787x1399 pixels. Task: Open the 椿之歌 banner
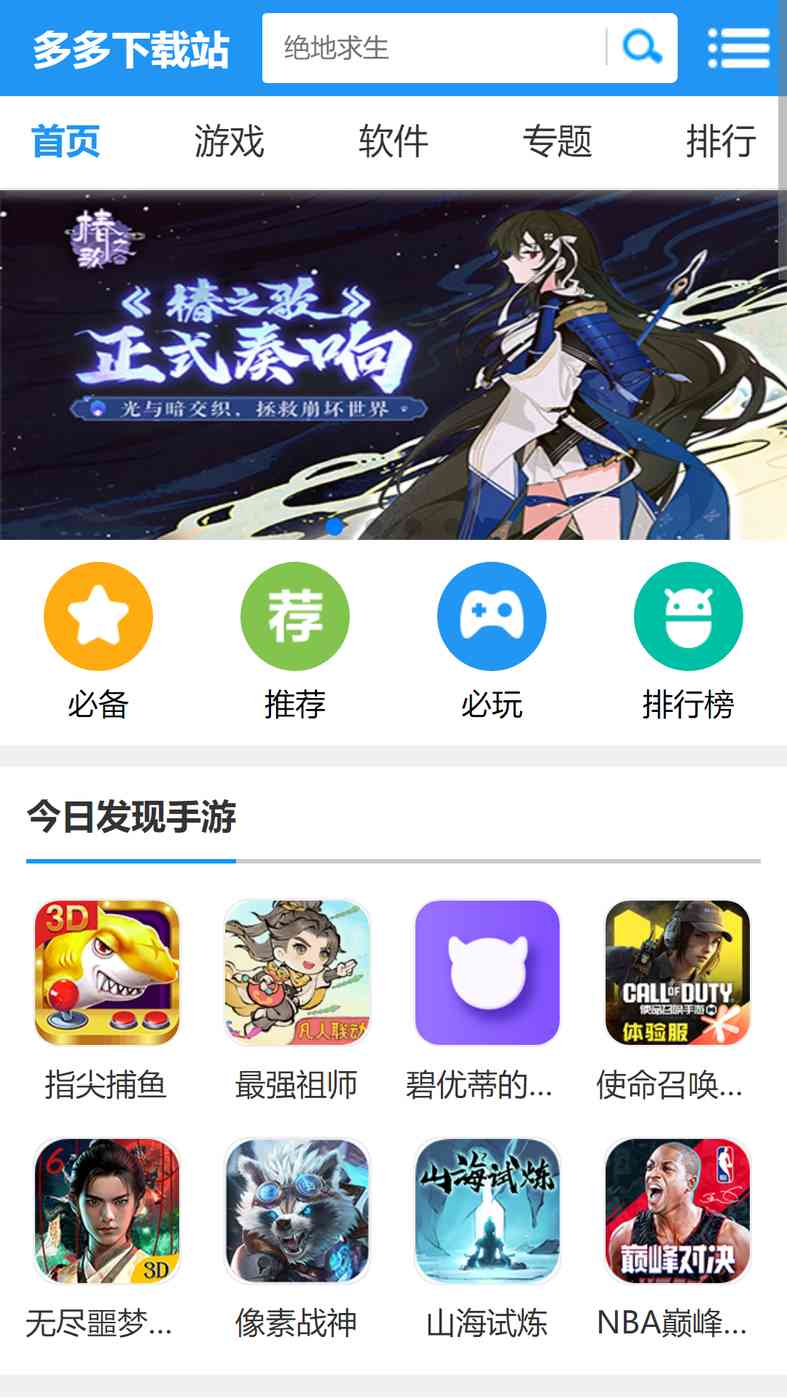pyautogui.click(x=393, y=365)
